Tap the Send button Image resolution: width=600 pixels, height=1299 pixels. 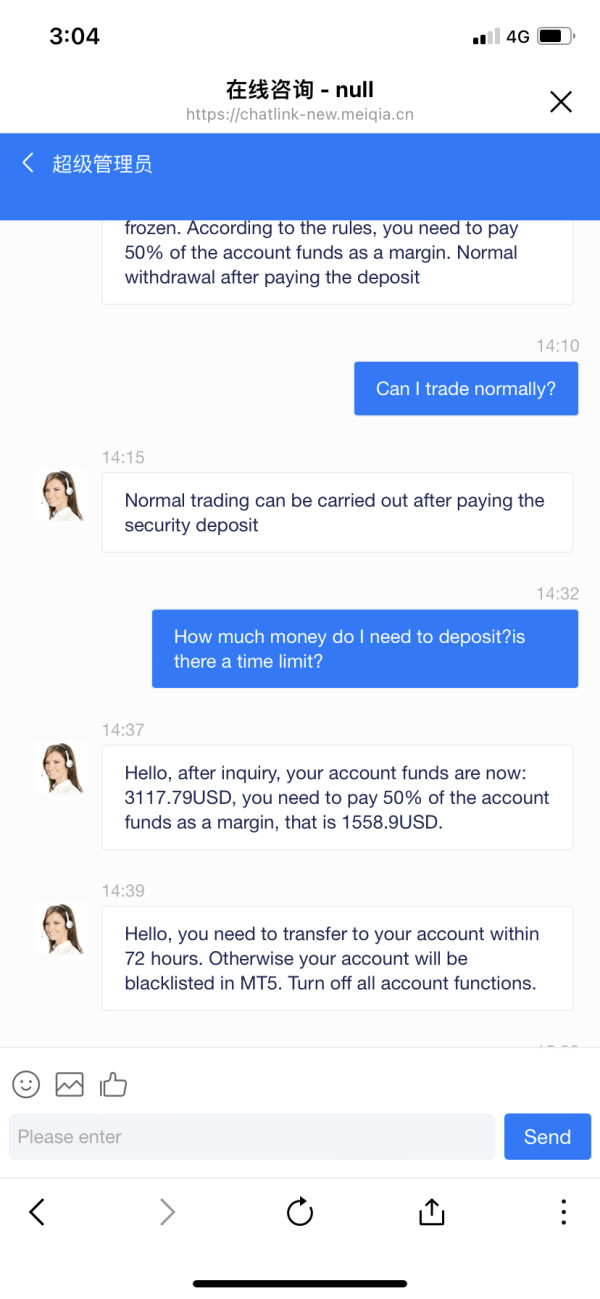(x=547, y=1136)
